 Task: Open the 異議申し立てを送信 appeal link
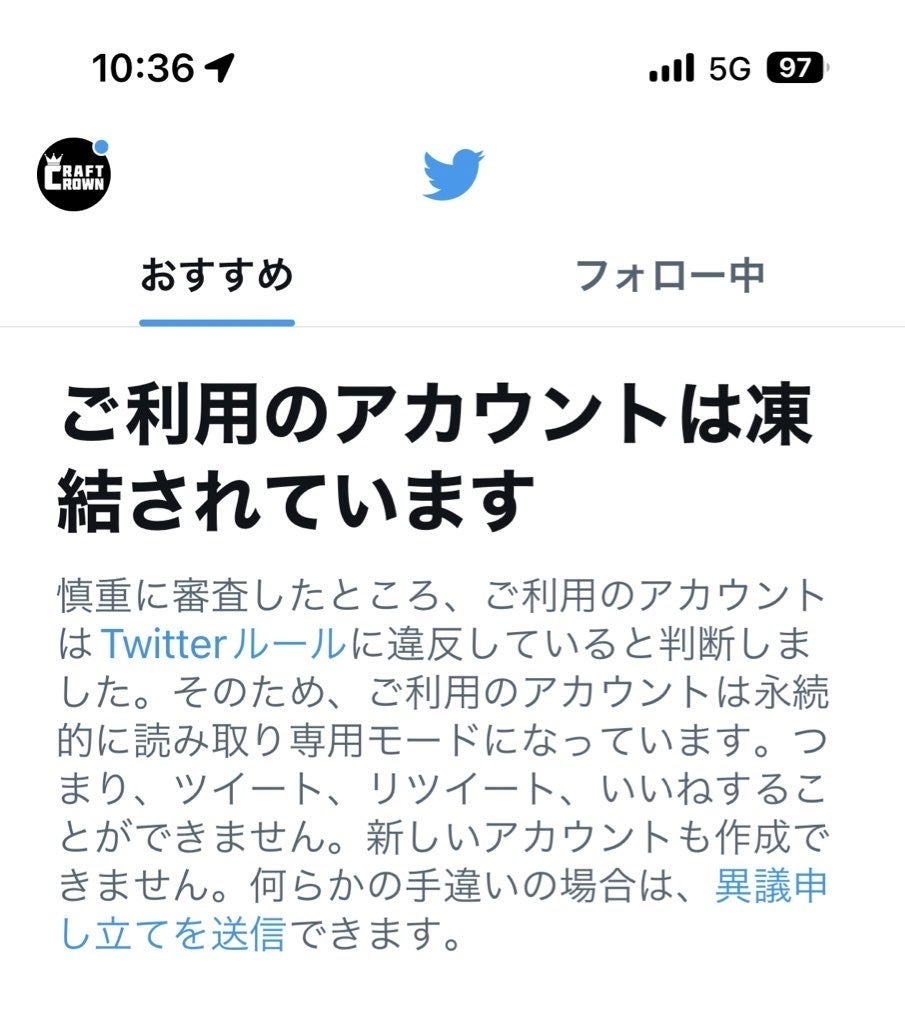pyautogui.click(x=770, y=887)
